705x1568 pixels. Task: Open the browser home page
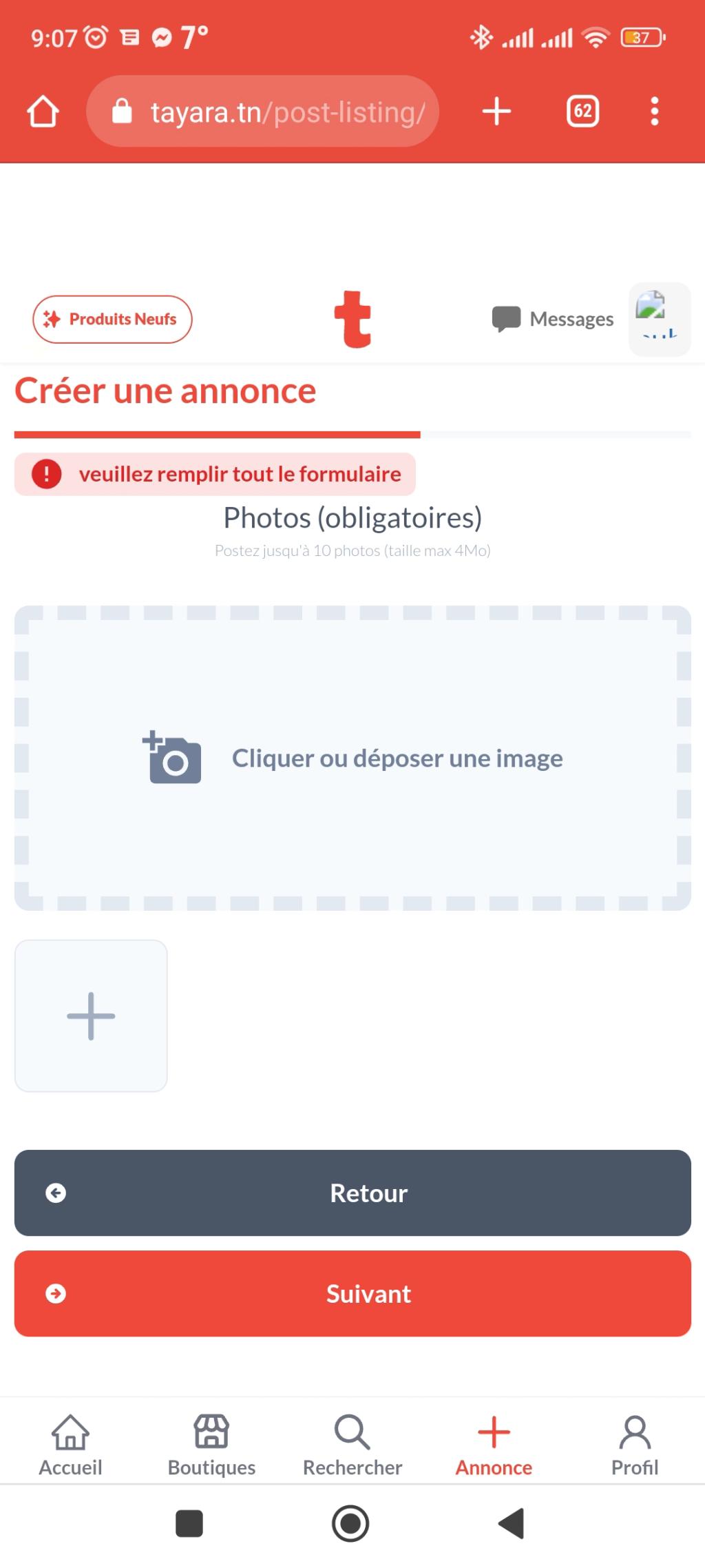[43, 112]
